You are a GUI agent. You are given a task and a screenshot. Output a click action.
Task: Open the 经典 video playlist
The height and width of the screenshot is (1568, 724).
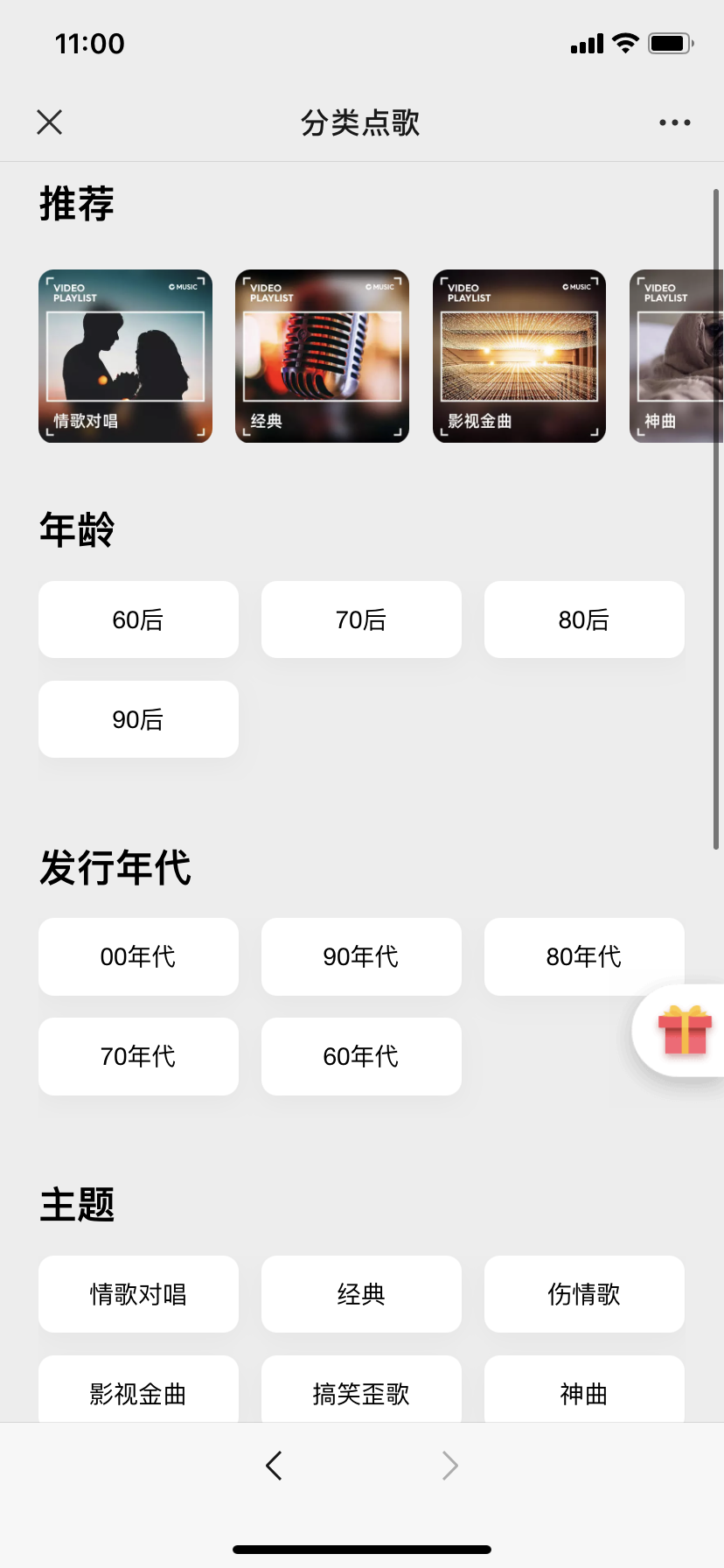[322, 355]
